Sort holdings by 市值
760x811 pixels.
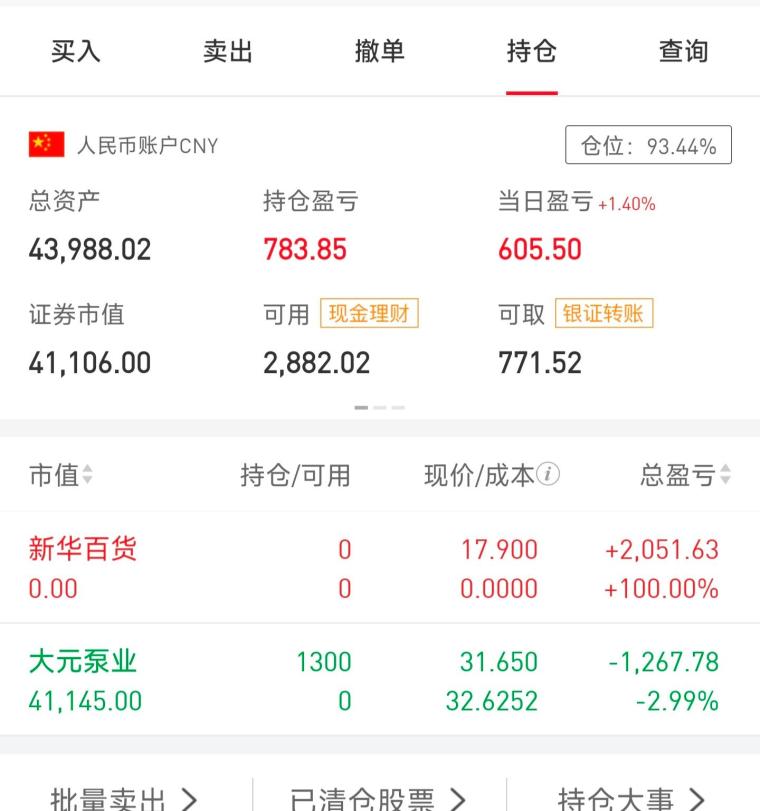click(x=60, y=476)
